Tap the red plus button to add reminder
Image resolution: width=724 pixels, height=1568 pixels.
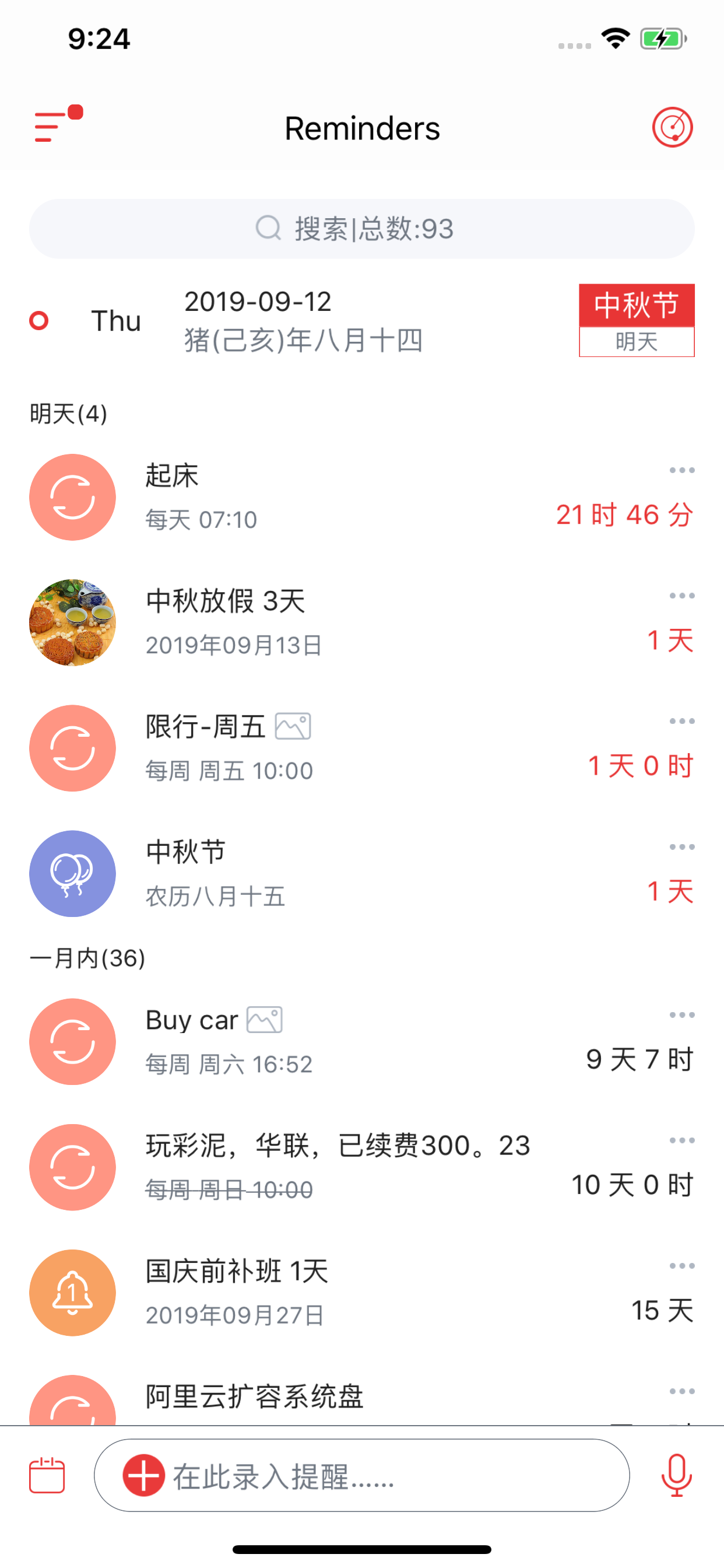[x=143, y=1475]
